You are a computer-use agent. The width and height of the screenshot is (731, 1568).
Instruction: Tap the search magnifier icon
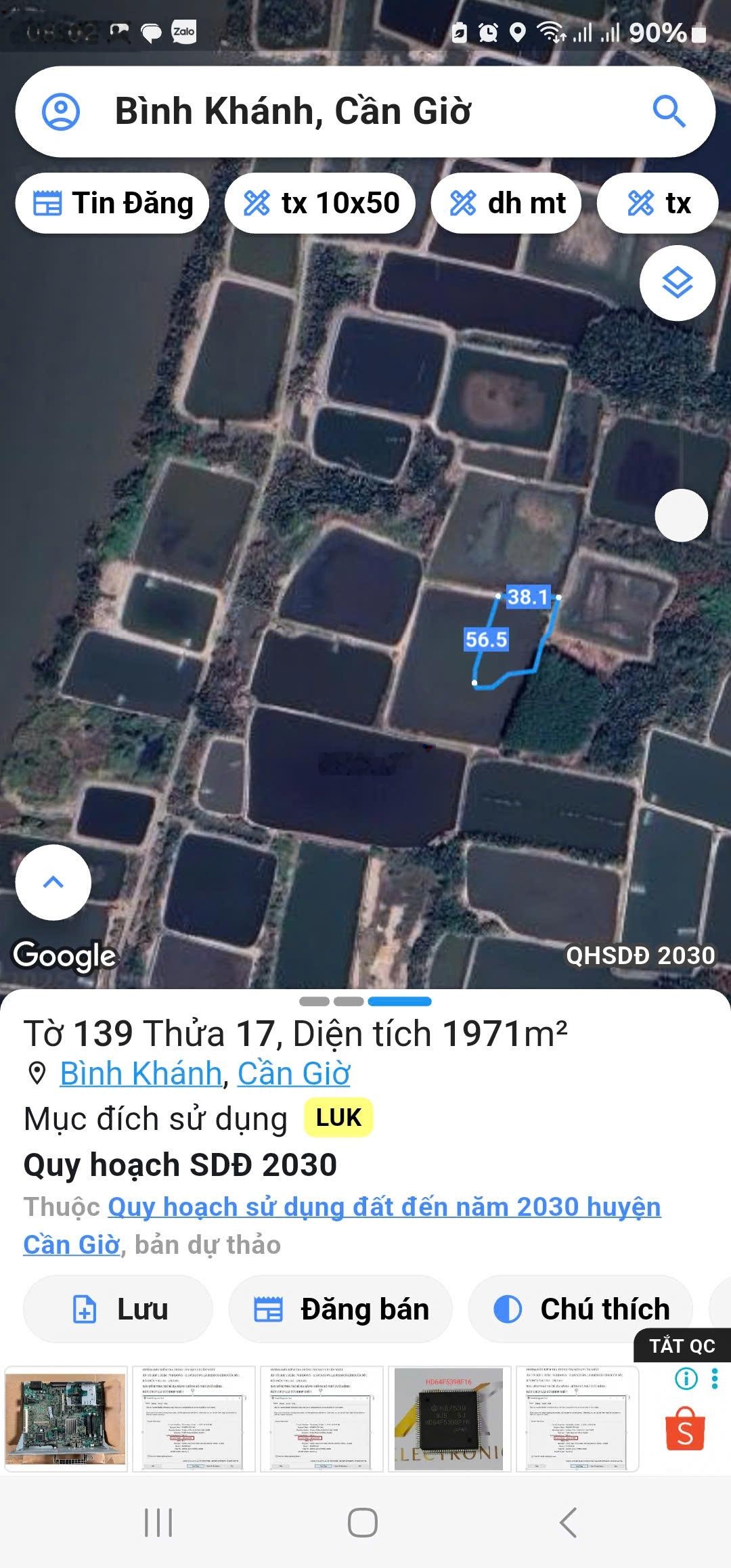(669, 112)
